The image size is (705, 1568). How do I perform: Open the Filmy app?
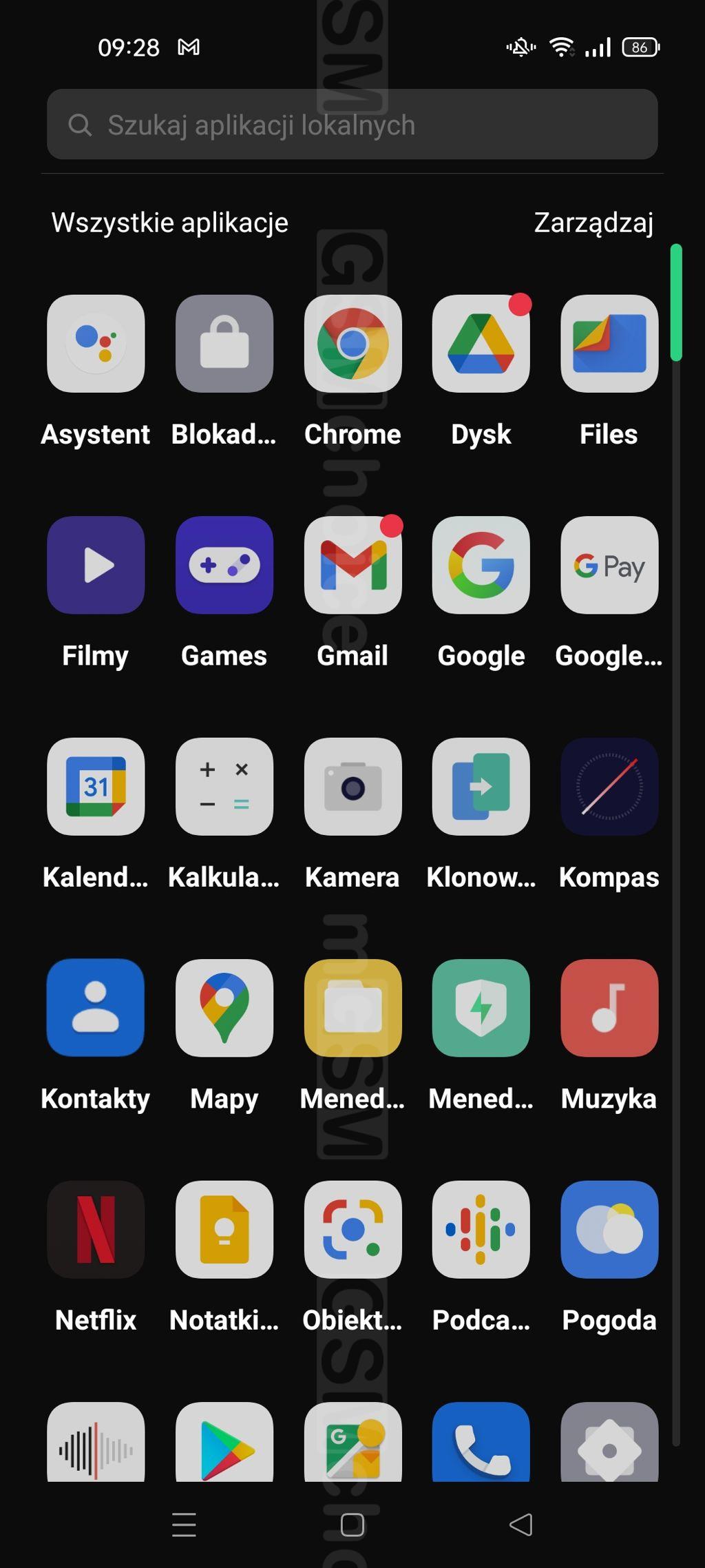(96, 565)
